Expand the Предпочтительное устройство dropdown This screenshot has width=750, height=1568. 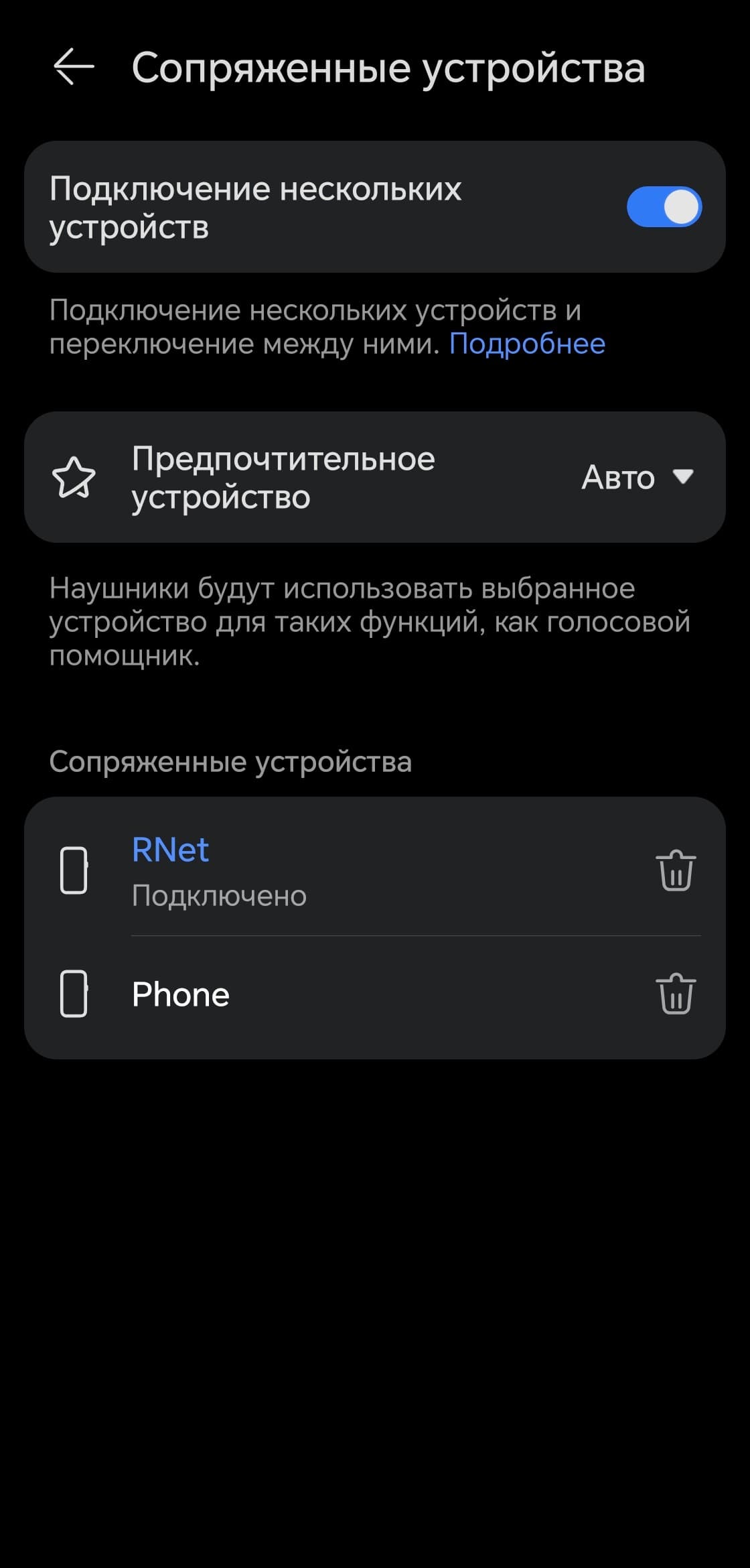637,477
